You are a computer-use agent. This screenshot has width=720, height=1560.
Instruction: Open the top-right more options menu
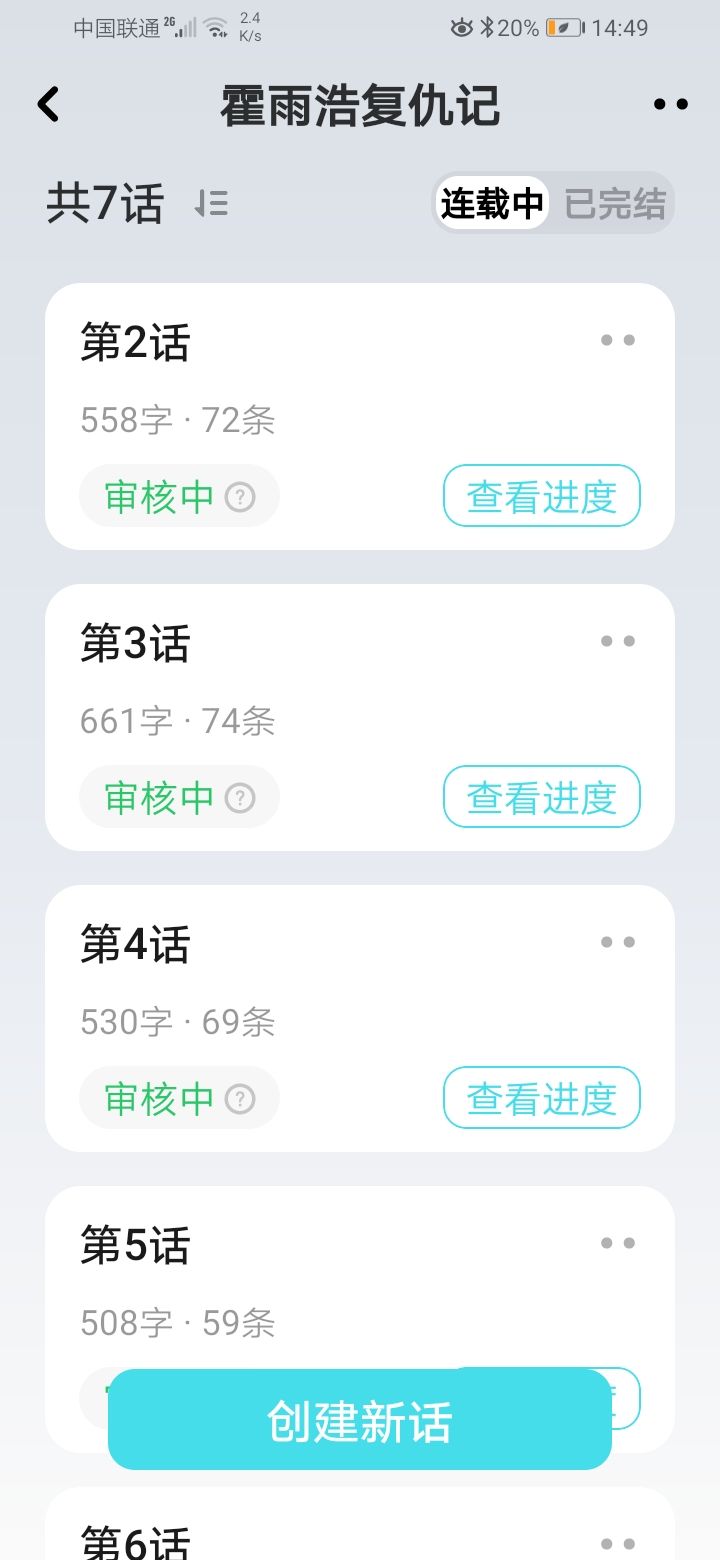670,104
